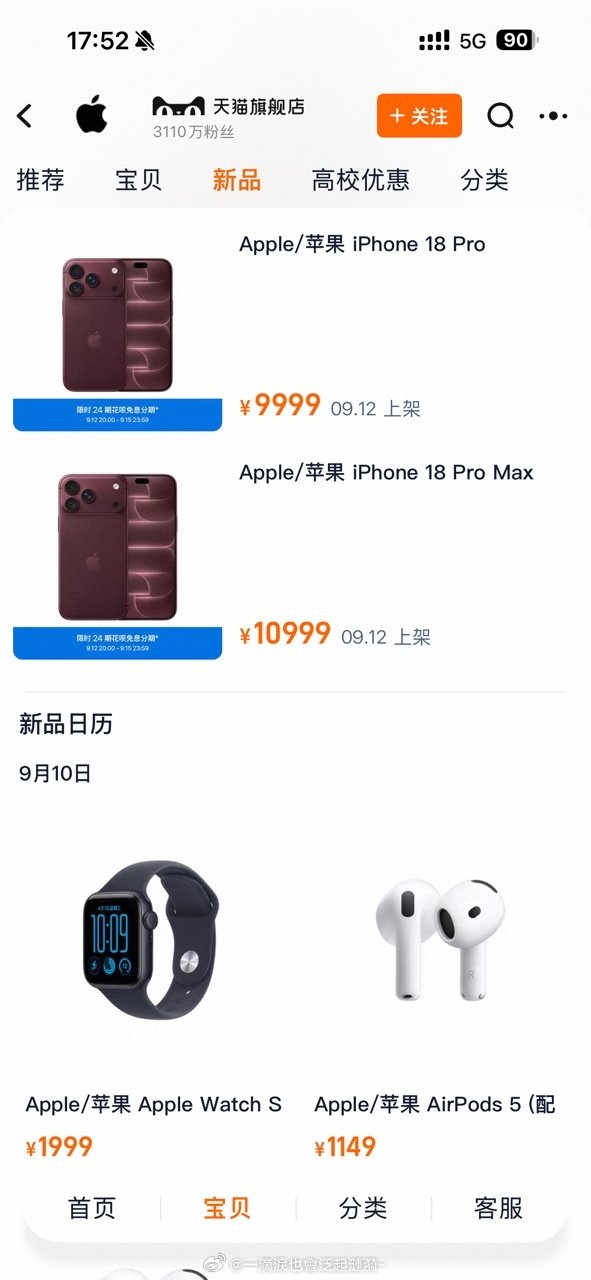591x1280 pixels.
Task: Switch to the top 分类 tab
Action: 485,180
